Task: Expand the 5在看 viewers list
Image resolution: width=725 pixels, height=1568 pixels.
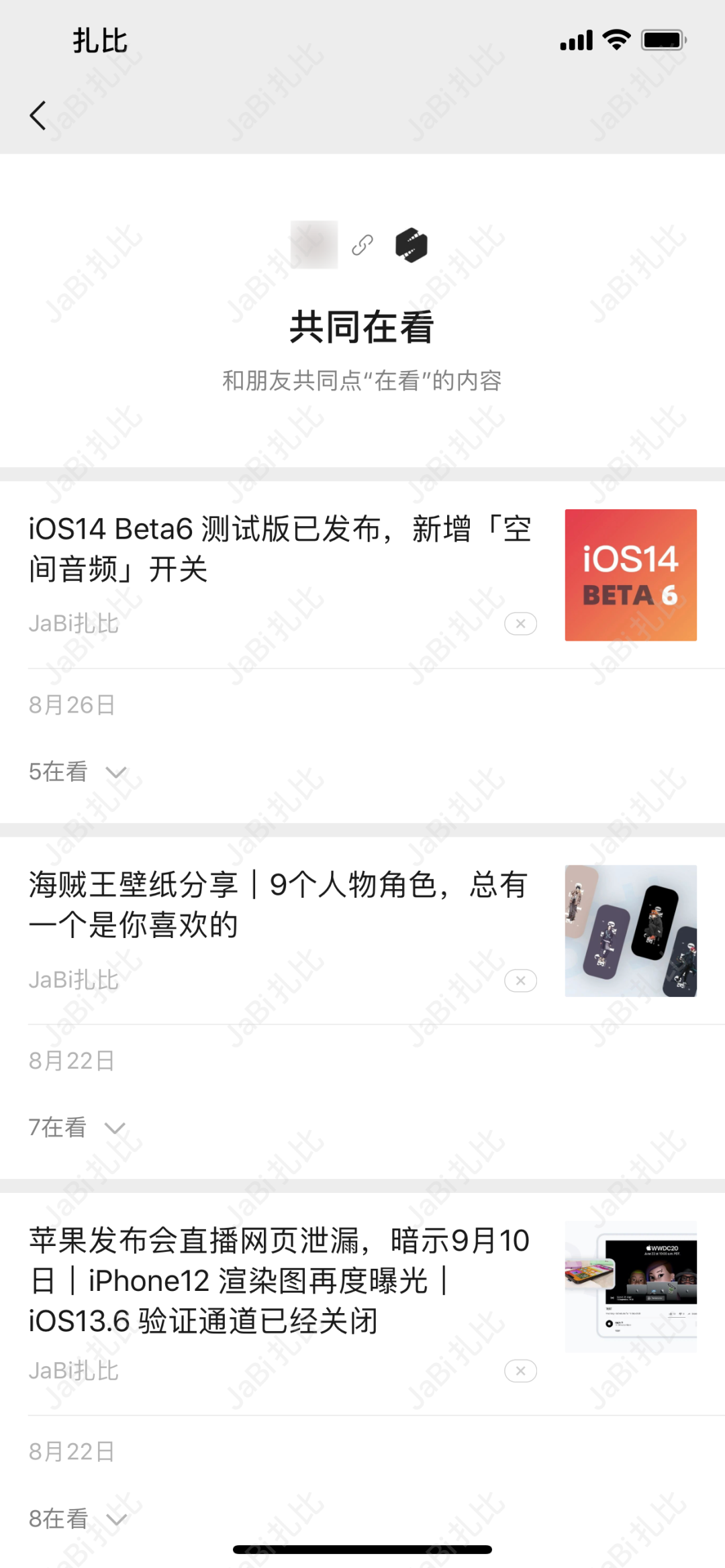Action: [x=77, y=772]
